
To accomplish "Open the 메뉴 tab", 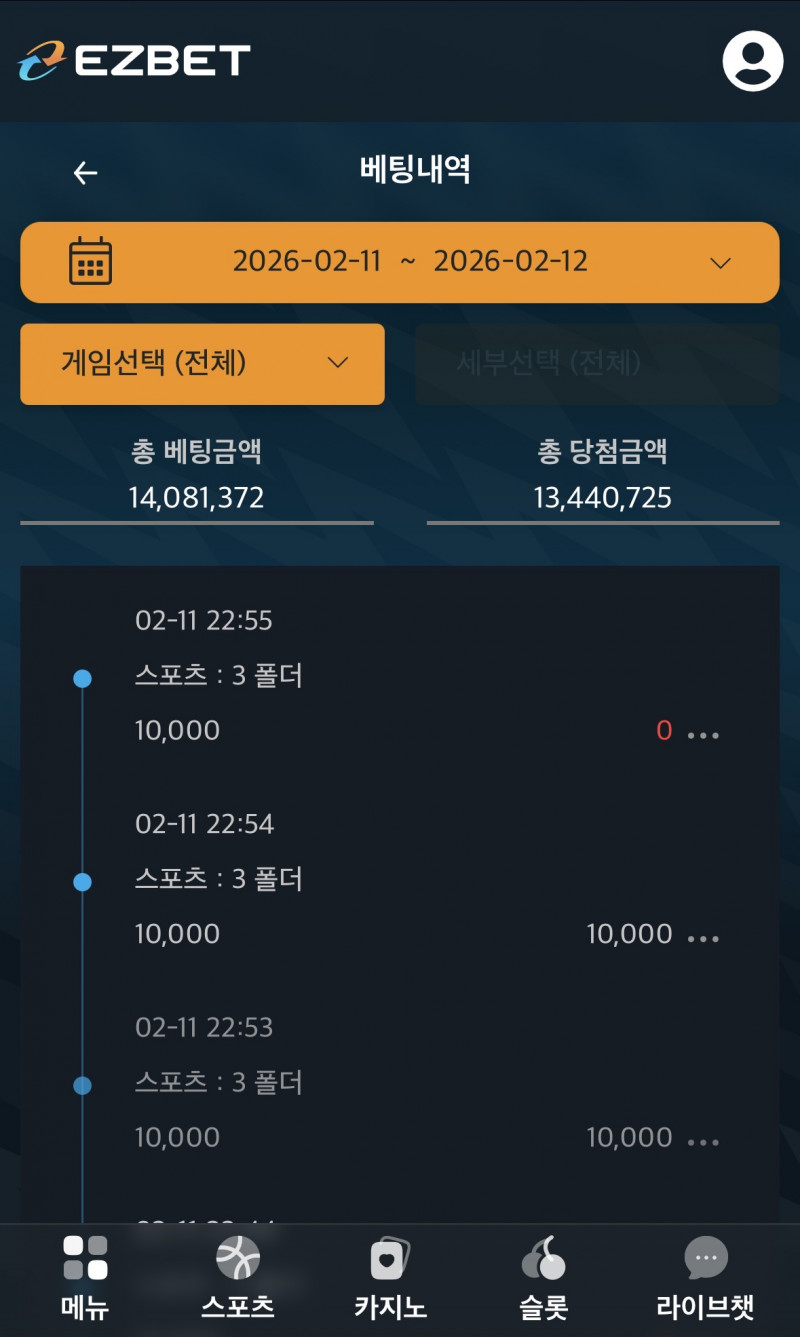I will click(85, 1278).
